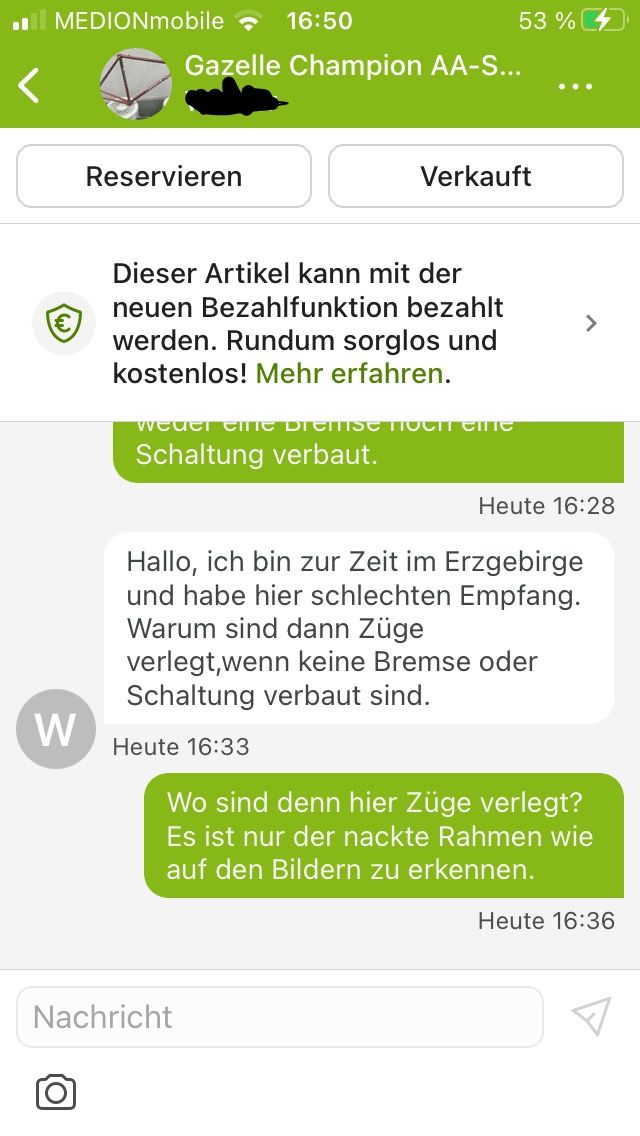
Task: Open the Gazelle Champion listing thumbnail
Action: (136, 84)
